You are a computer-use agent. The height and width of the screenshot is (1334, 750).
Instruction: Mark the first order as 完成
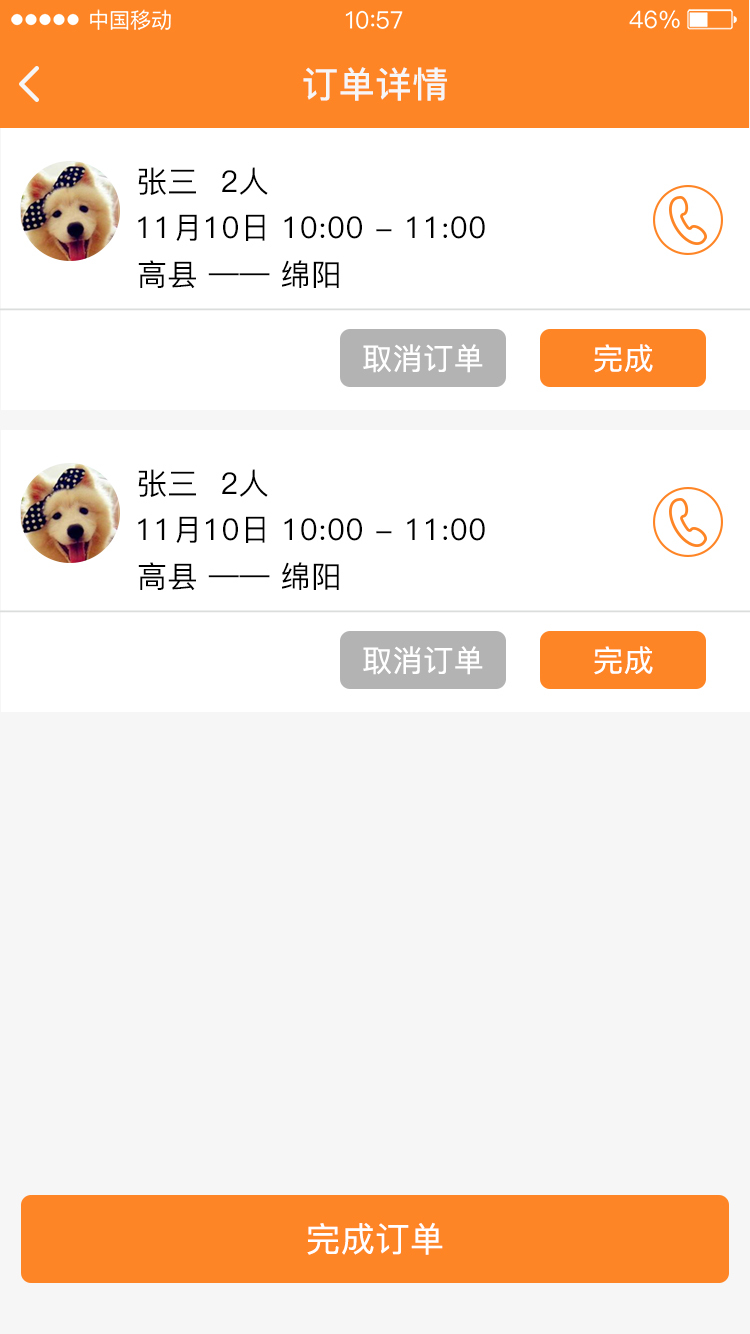pos(623,358)
